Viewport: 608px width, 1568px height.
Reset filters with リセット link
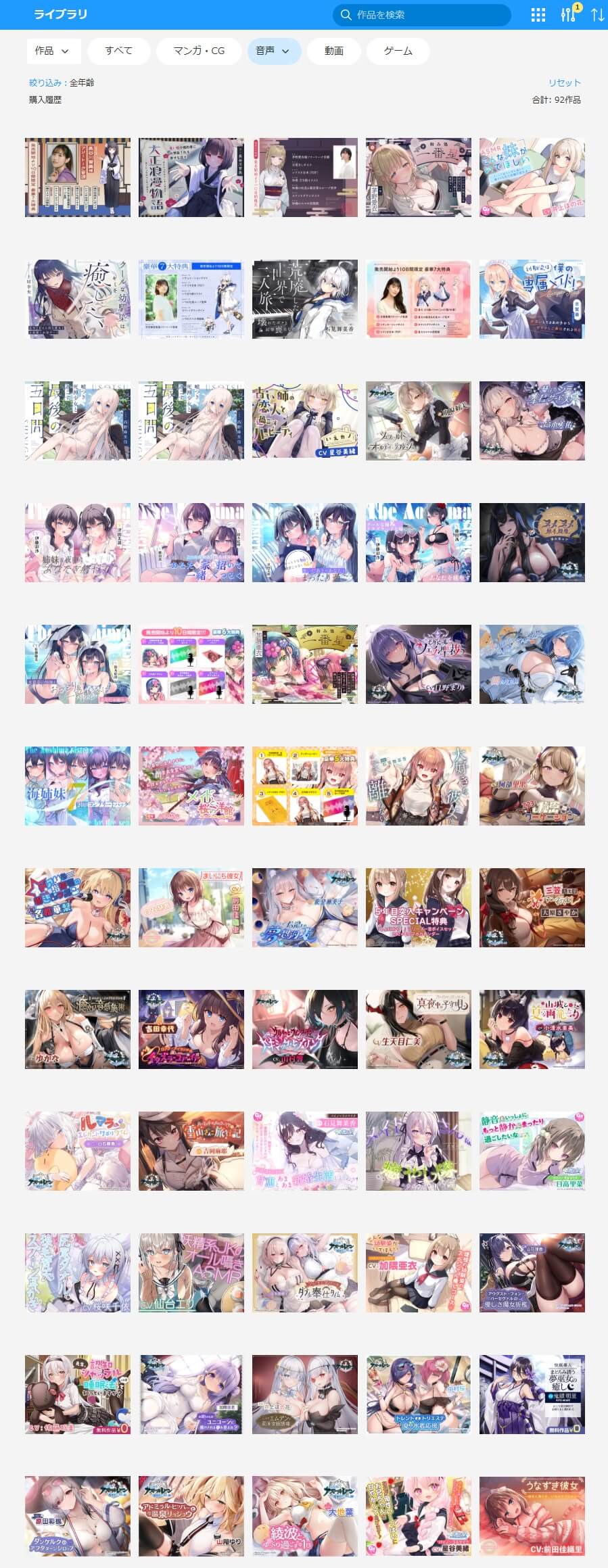coord(564,82)
